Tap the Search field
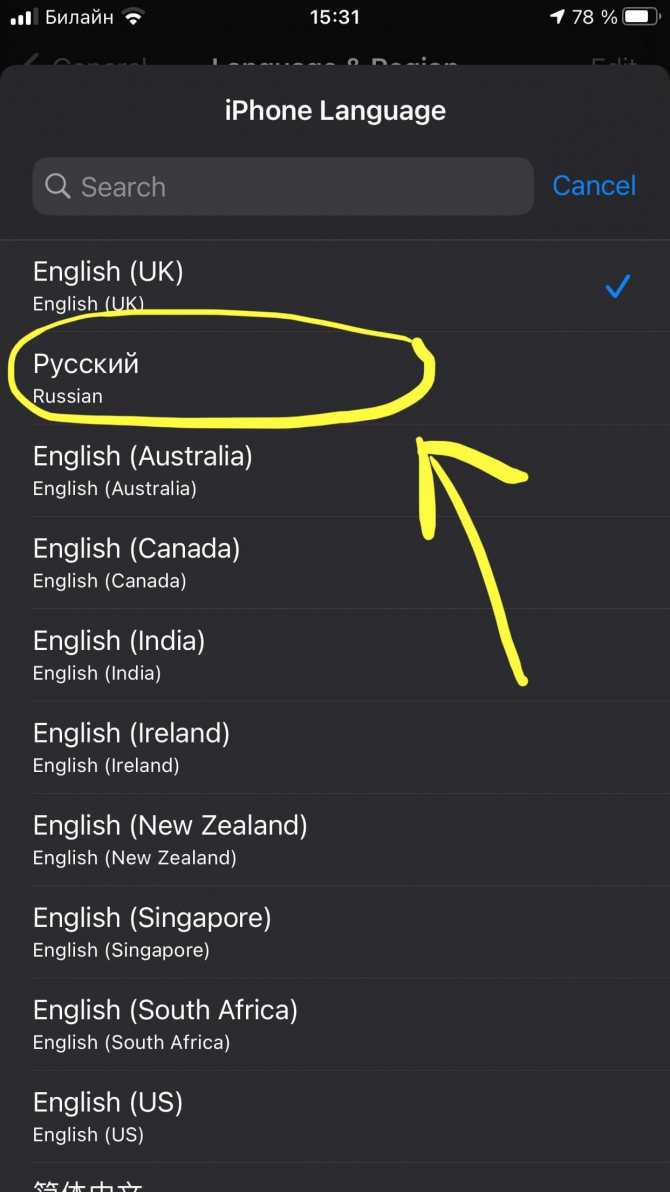670x1192 pixels. click(x=282, y=186)
